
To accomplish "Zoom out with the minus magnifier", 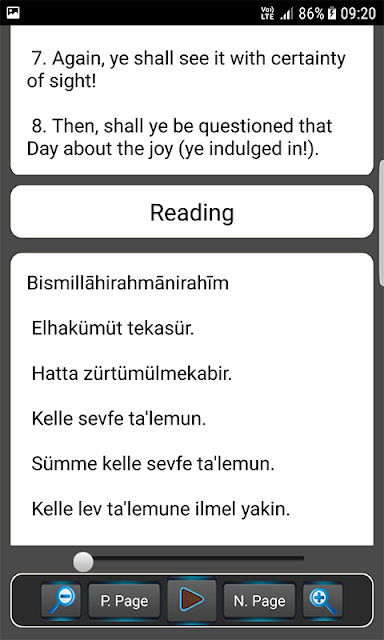I will click(x=61, y=600).
